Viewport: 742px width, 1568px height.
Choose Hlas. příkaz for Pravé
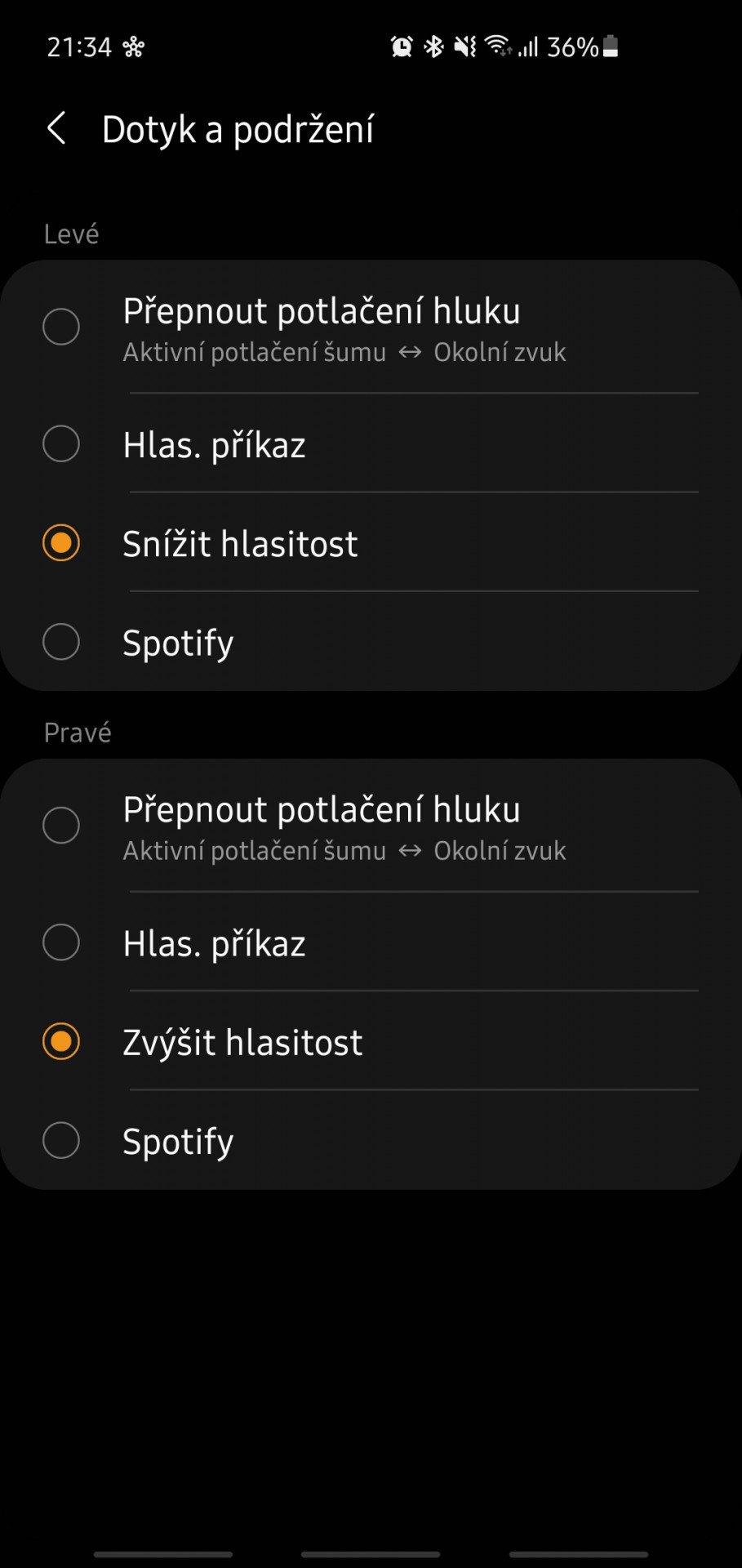[371, 942]
